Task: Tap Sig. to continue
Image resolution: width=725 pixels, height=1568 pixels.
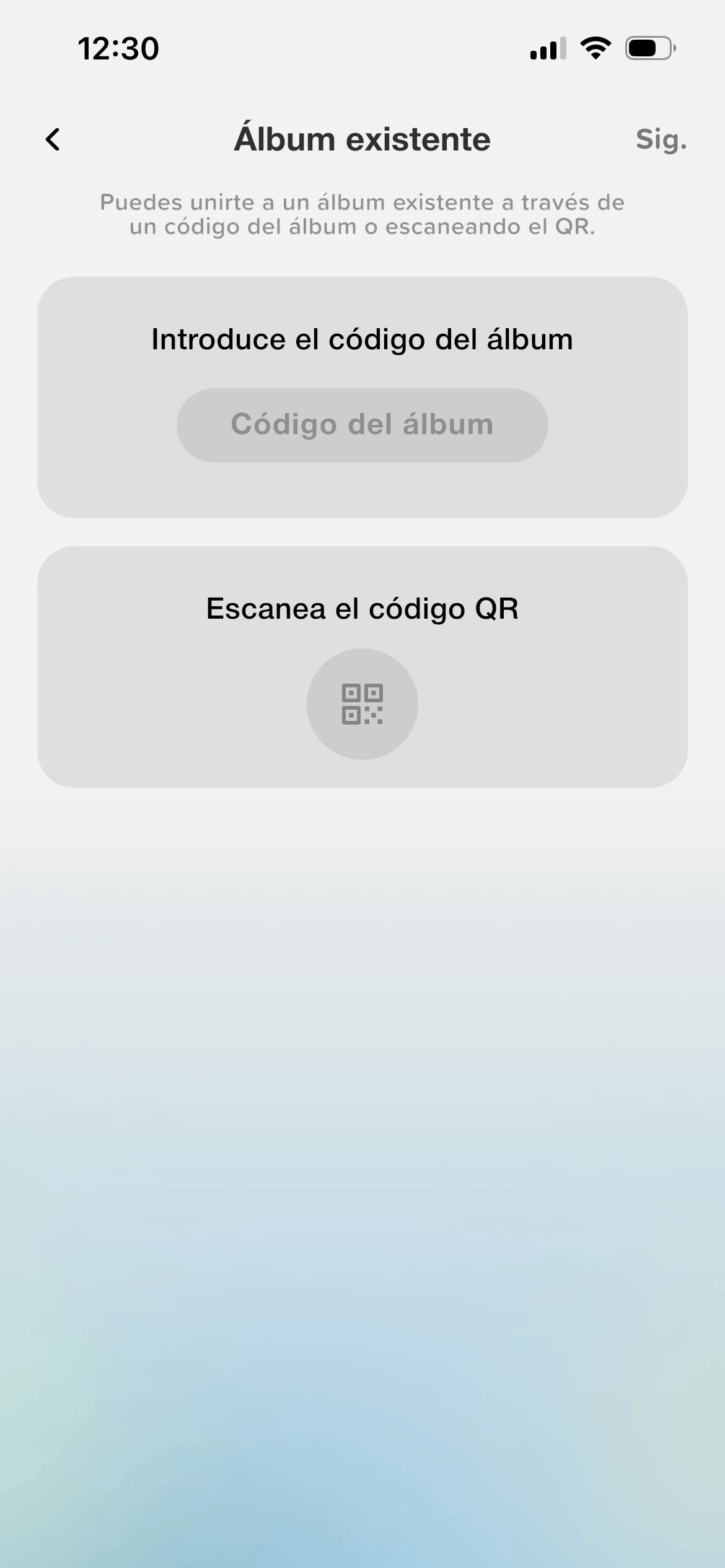Action: (661, 139)
